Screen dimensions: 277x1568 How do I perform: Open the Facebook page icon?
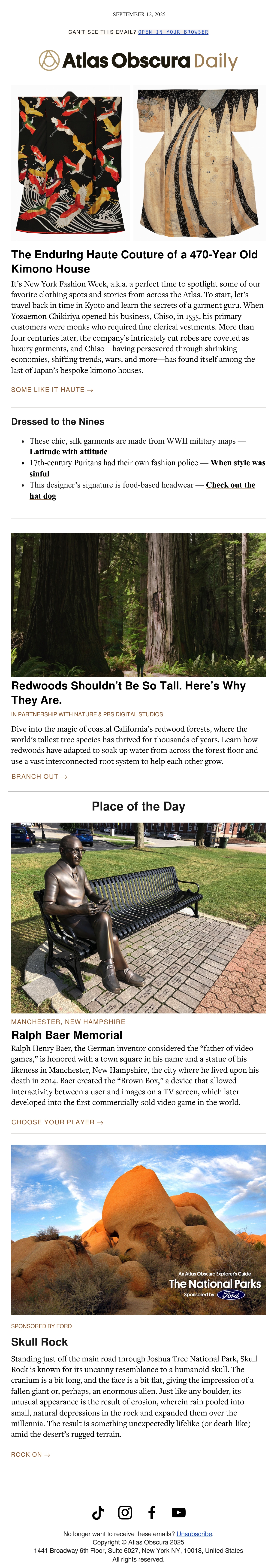(x=152, y=1512)
